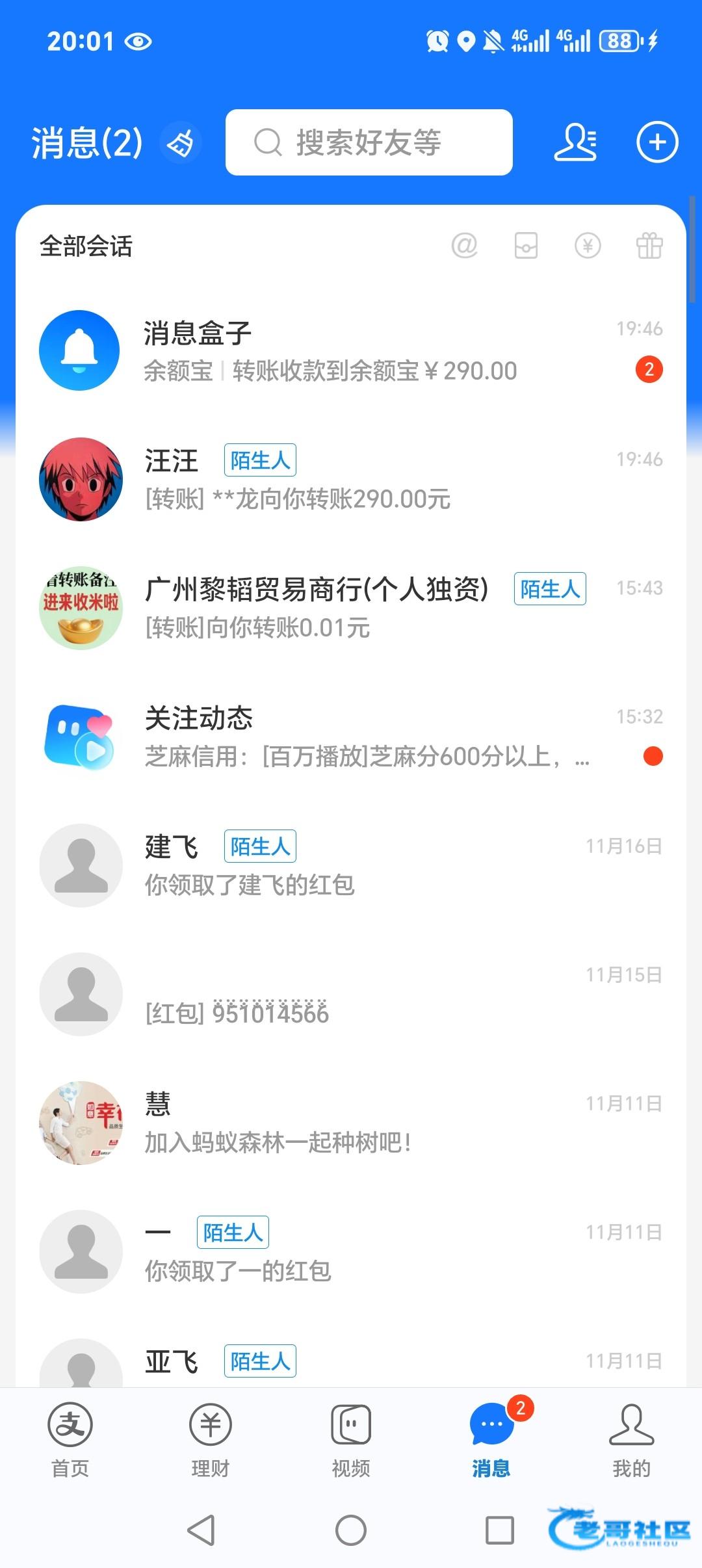Filter conversations by gift icon
The width and height of the screenshot is (702, 1568).
(649, 246)
